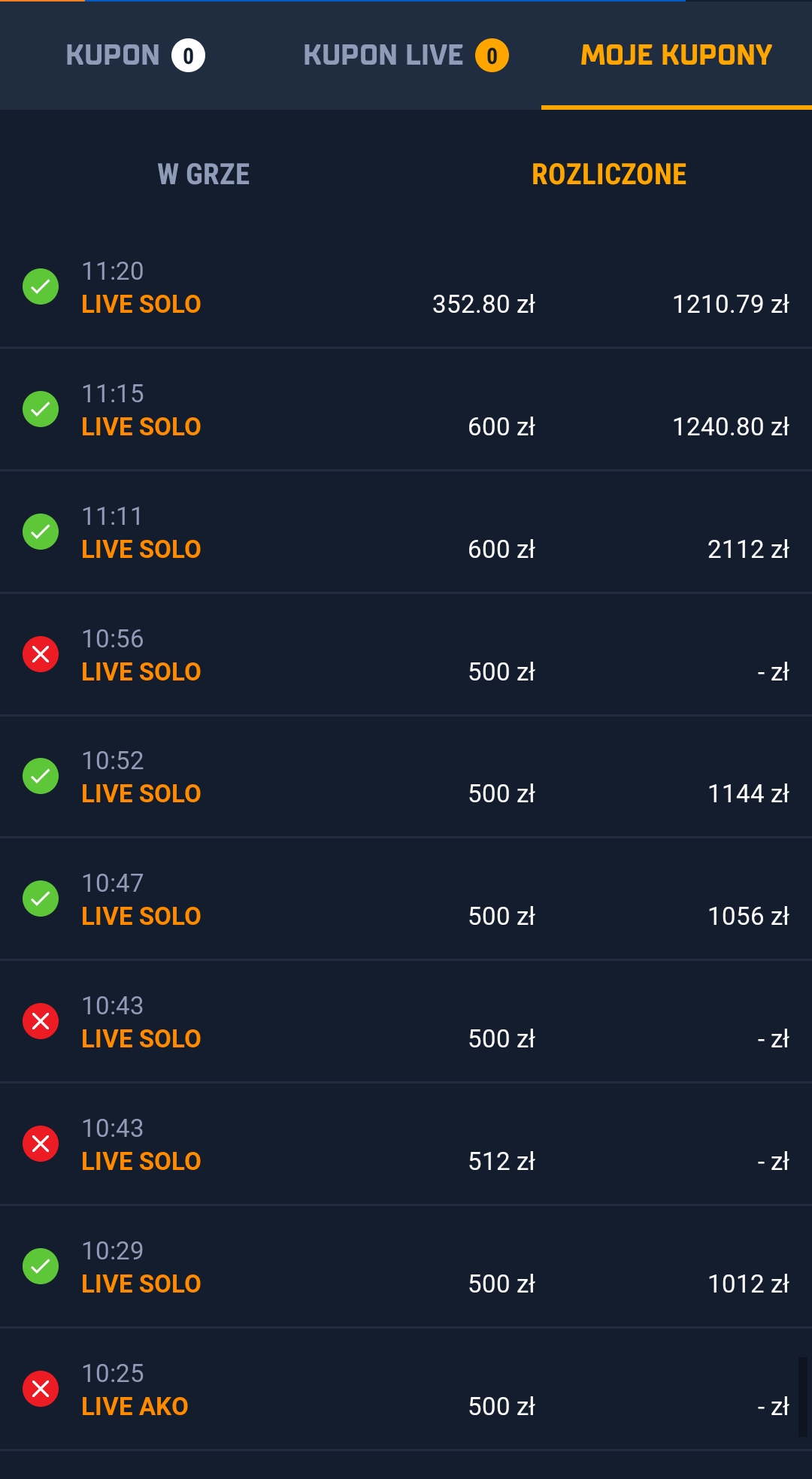Open the lost 10:56 LIVE SOLO coupon
Screen dimensions: 812x1479
(x=406, y=655)
